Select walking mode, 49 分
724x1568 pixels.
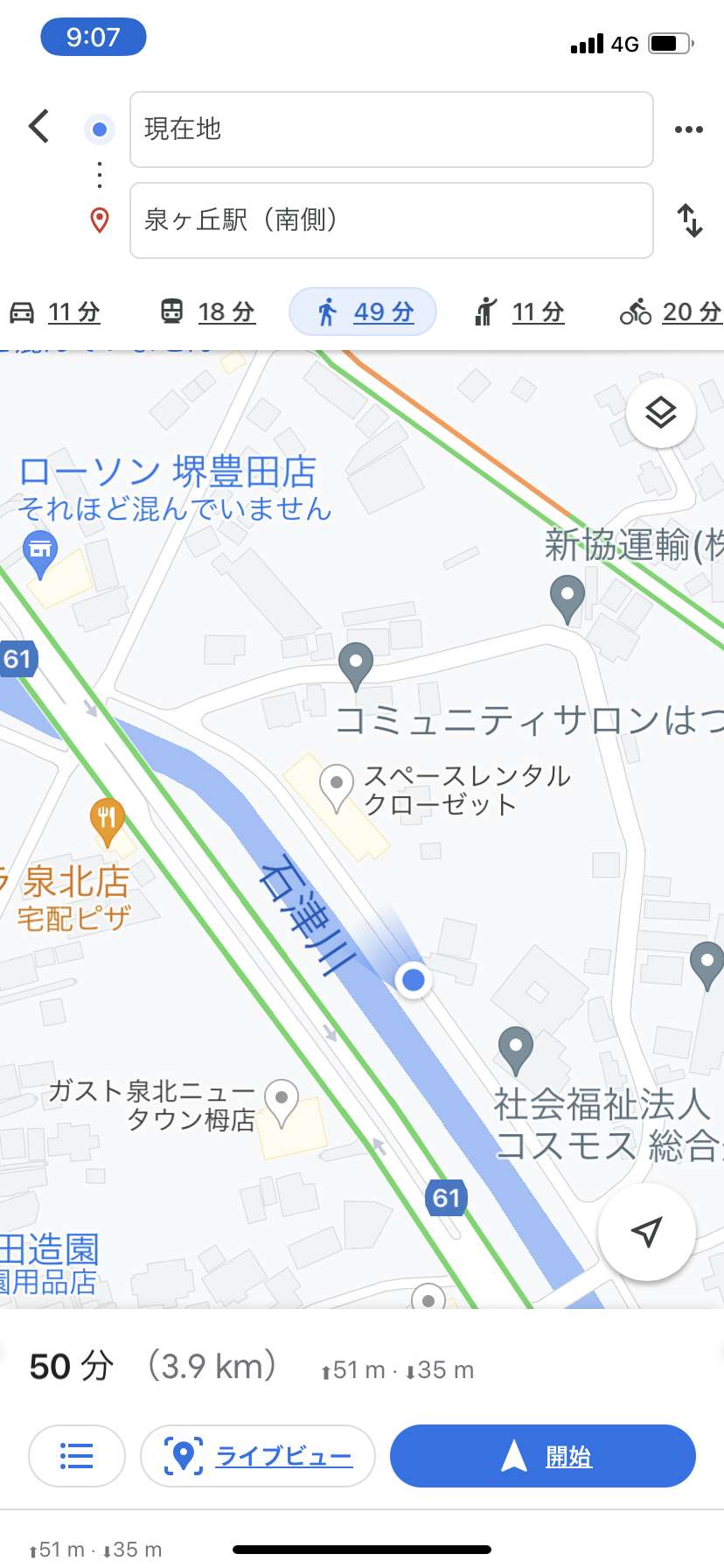coord(363,311)
